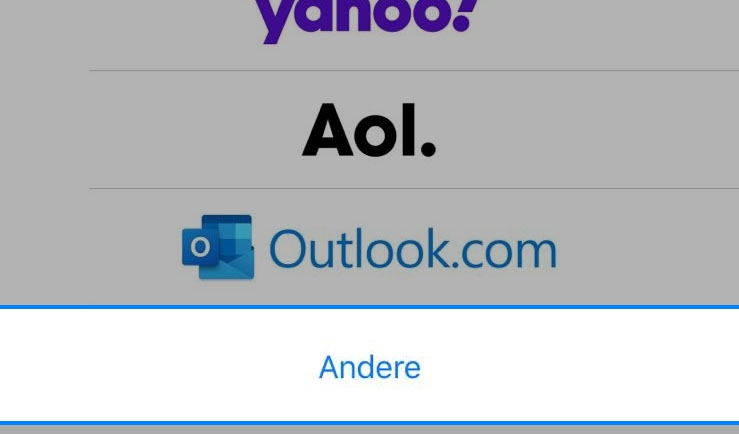Image resolution: width=739 pixels, height=434 pixels.
Task: Choose the Aol account option
Action: [369, 130]
